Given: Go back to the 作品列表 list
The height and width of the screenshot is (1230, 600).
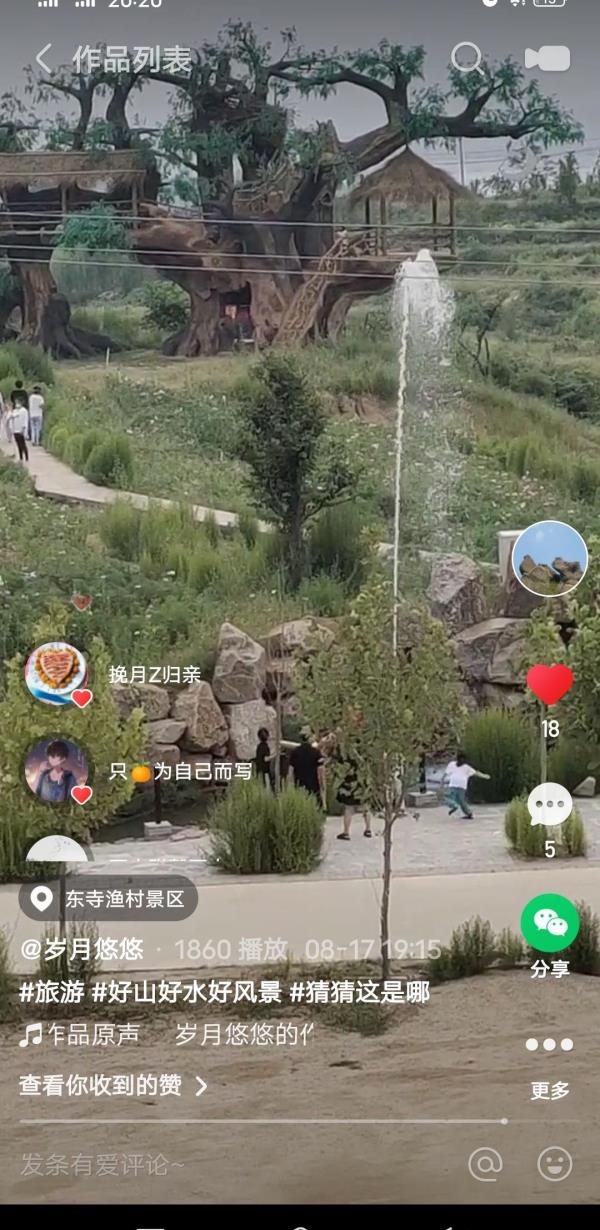Looking at the screenshot, I should (44, 59).
